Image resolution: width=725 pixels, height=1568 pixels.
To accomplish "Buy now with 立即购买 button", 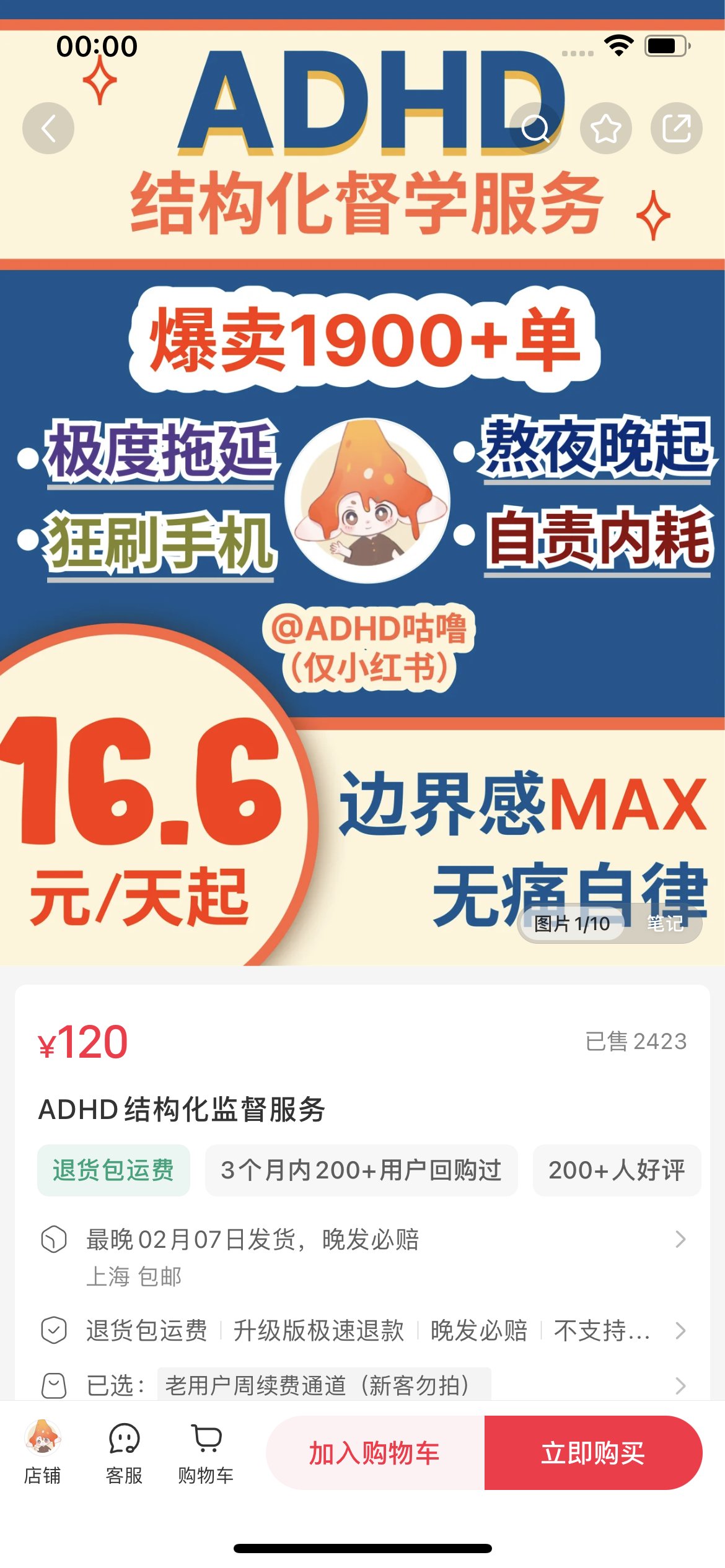I will 593,1453.
